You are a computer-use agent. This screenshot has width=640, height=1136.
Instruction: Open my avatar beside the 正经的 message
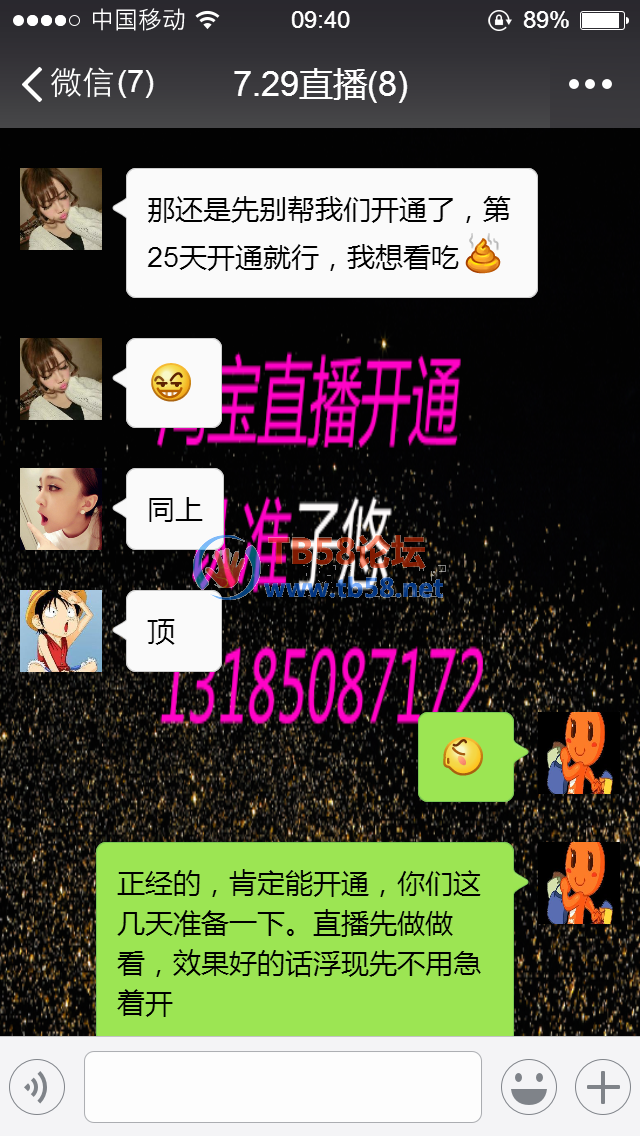coord(579,883)
